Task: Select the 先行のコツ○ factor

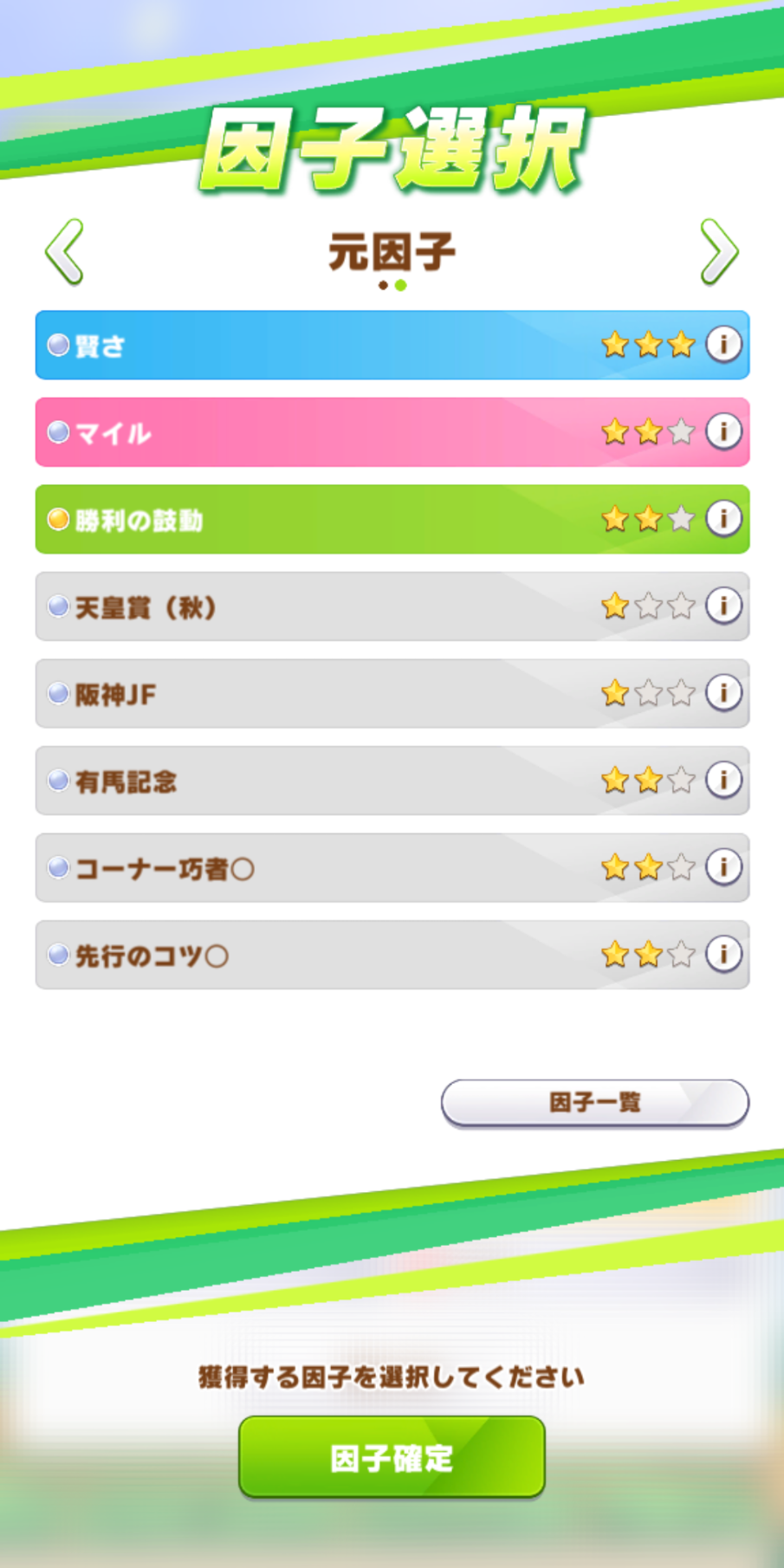Action: click(392, 955)
